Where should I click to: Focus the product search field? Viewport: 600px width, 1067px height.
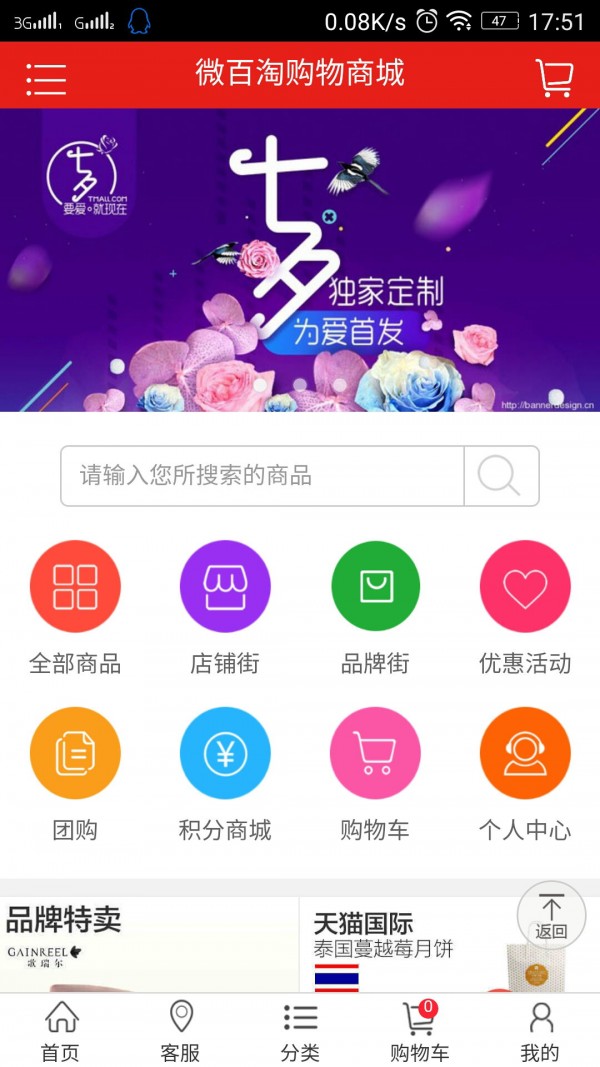click(262, 476)
